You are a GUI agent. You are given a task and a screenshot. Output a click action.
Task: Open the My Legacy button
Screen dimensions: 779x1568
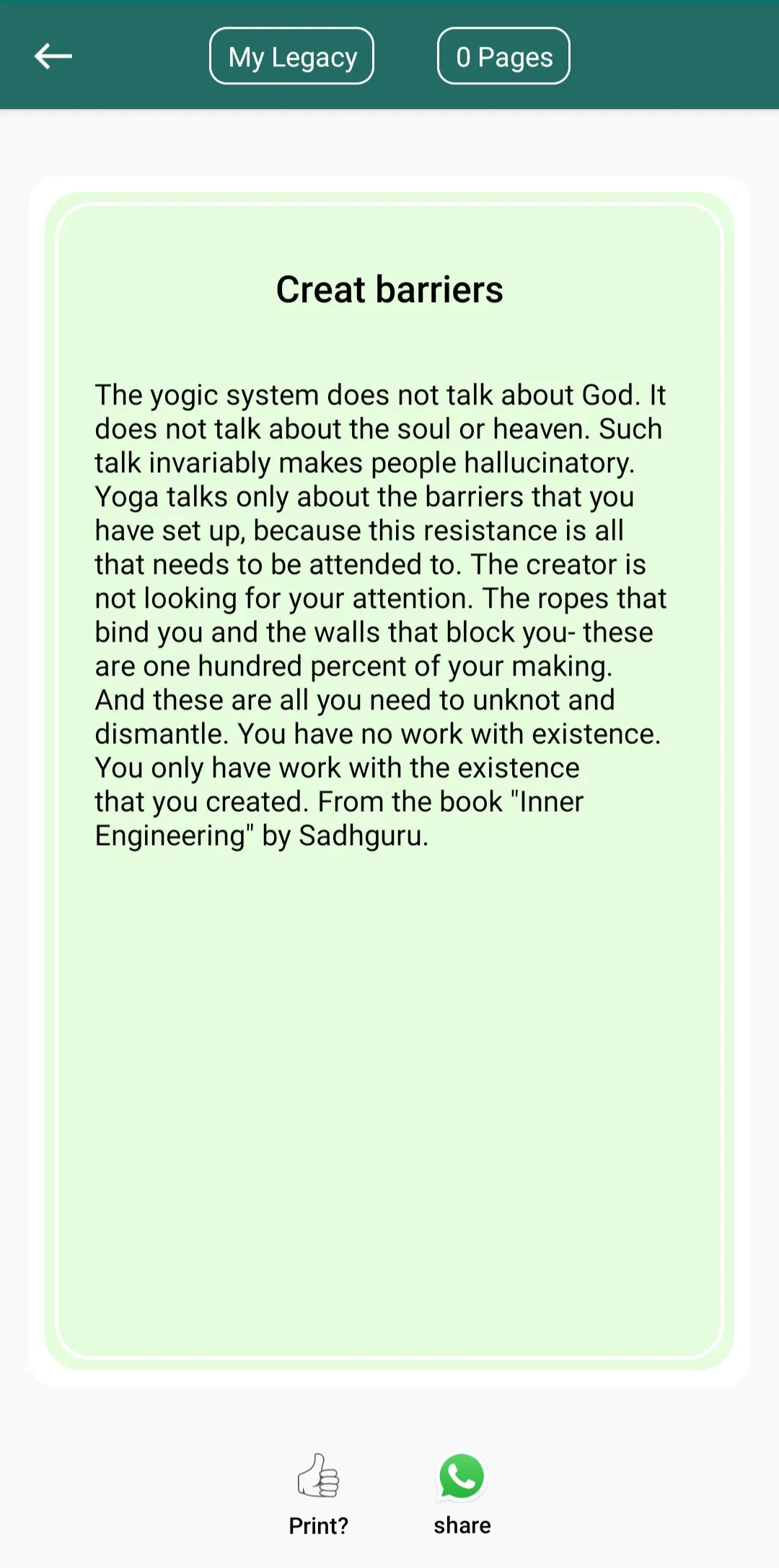[291, 56]
